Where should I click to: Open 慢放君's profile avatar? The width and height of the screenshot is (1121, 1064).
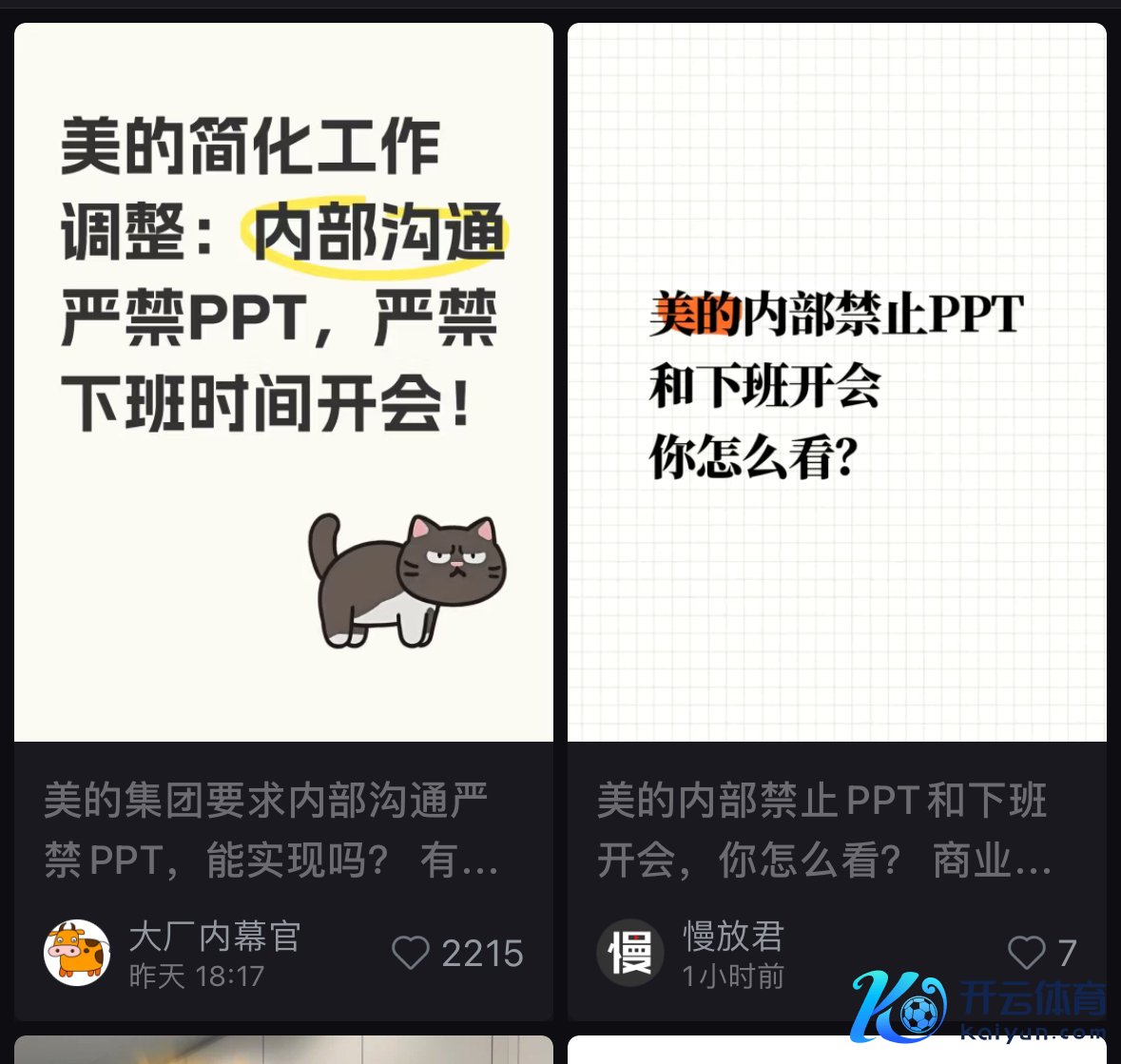(629, 953)
